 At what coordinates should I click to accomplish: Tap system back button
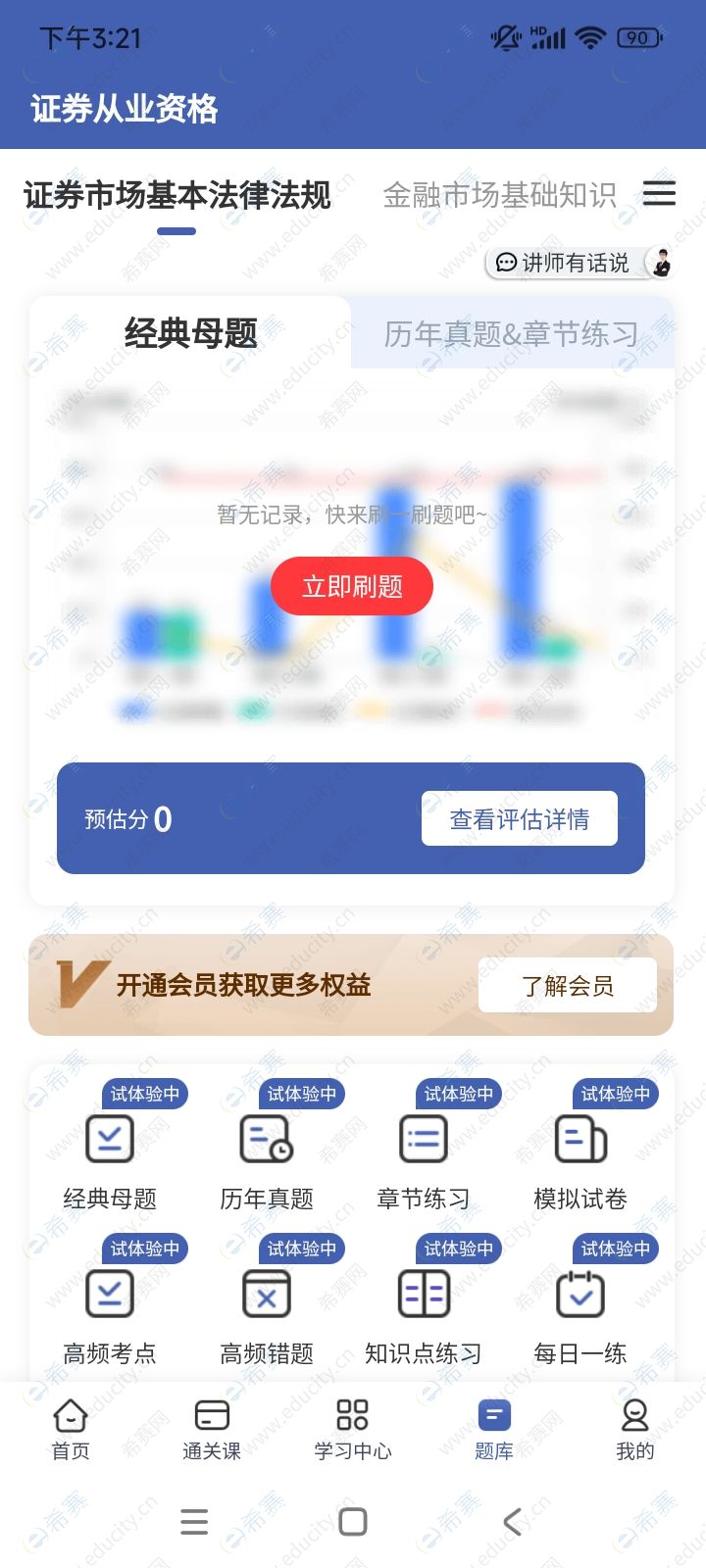pos(512,1521)
